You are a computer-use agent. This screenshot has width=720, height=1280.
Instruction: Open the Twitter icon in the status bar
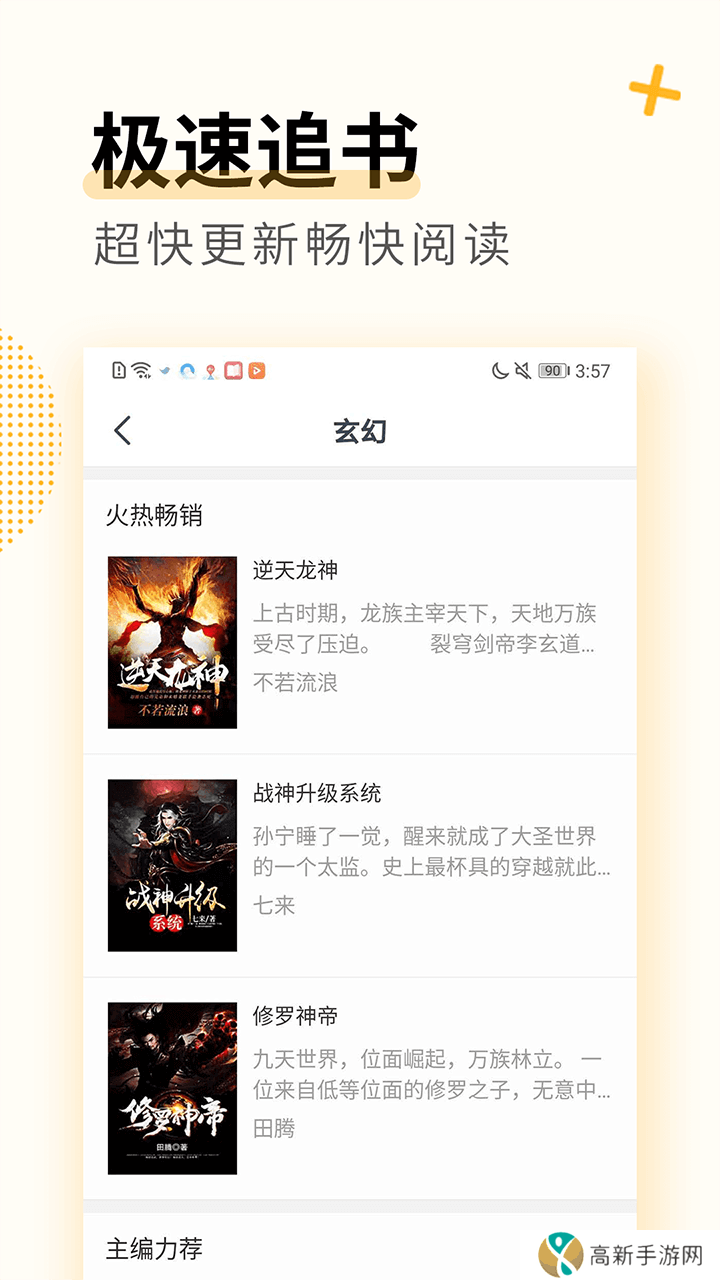166,370
